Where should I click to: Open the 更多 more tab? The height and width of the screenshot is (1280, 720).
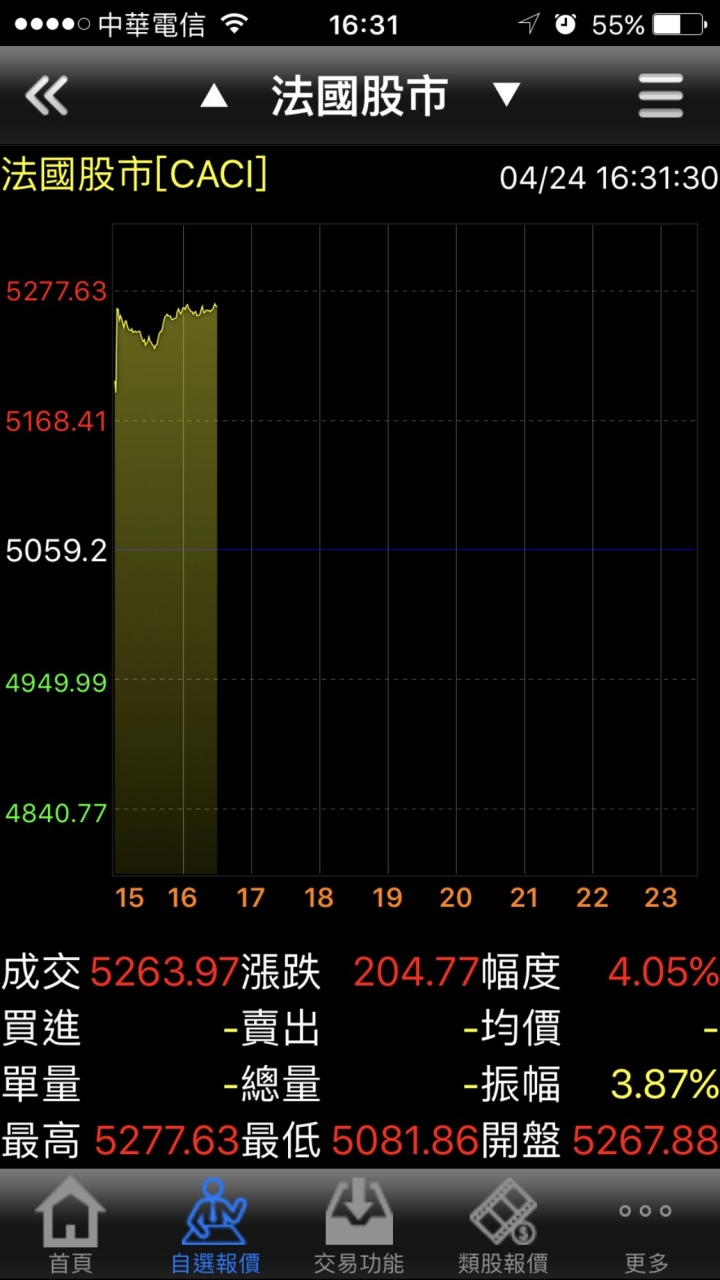(646, 1225)
